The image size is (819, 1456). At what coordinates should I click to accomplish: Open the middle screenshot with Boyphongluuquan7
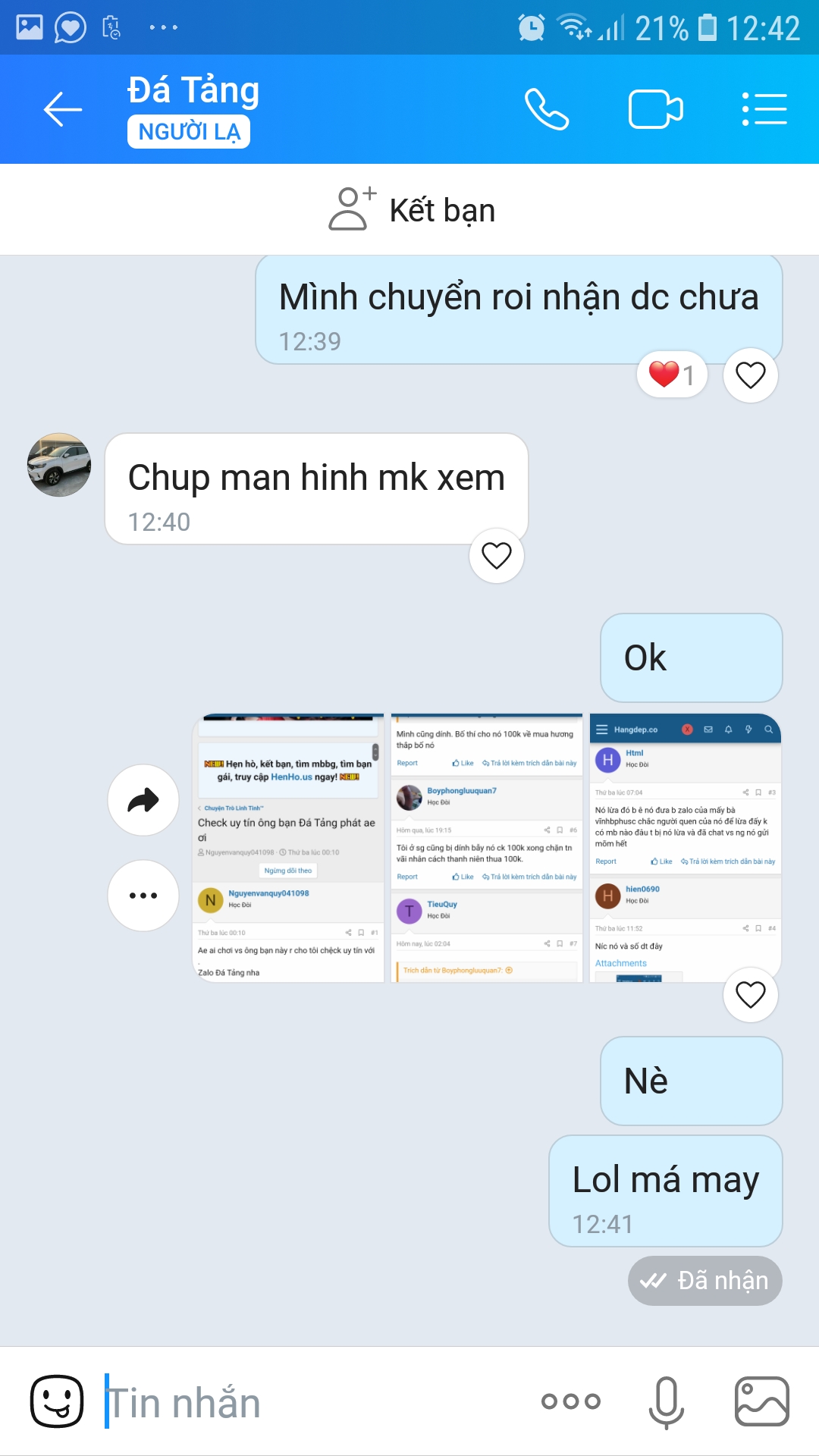pos(486,848)
